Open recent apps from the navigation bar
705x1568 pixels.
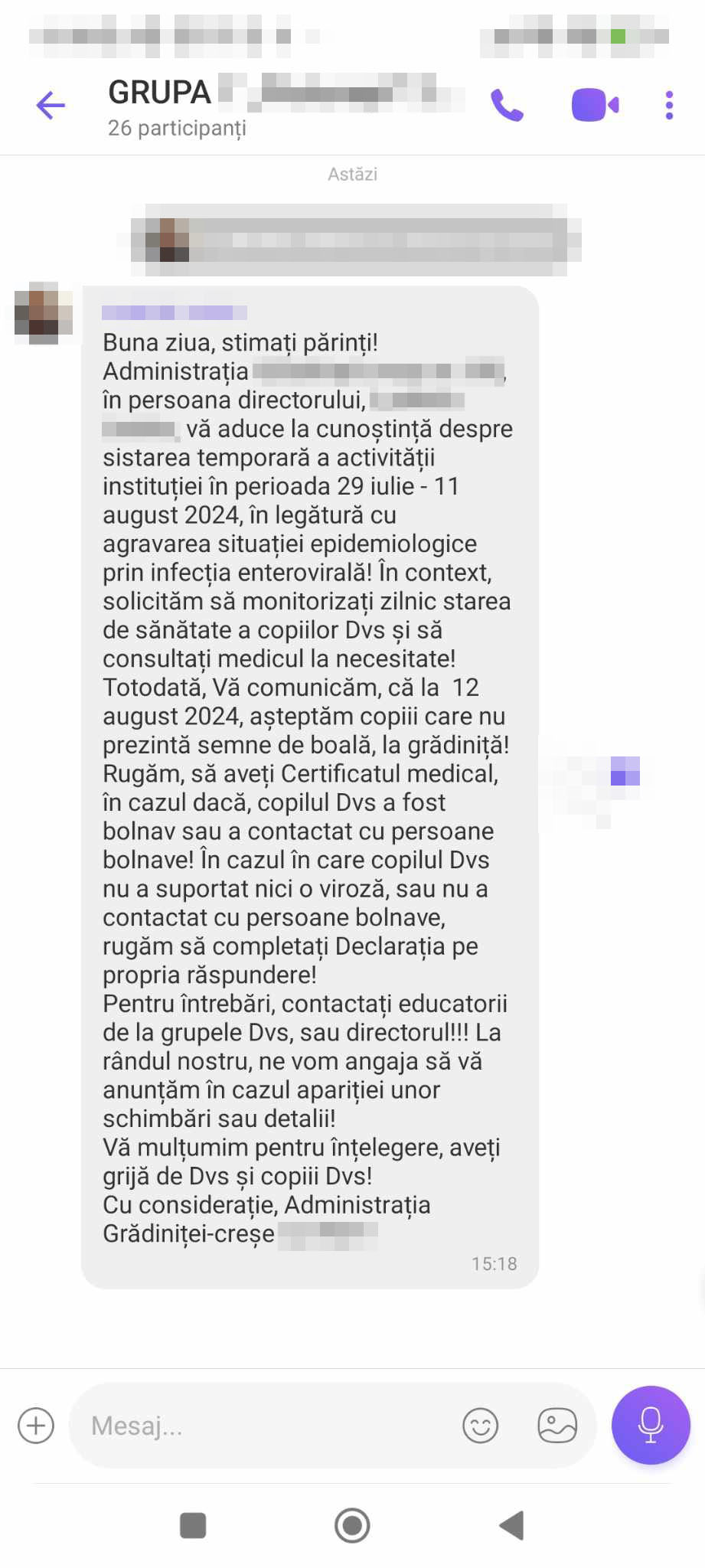tap(193, 1525)
